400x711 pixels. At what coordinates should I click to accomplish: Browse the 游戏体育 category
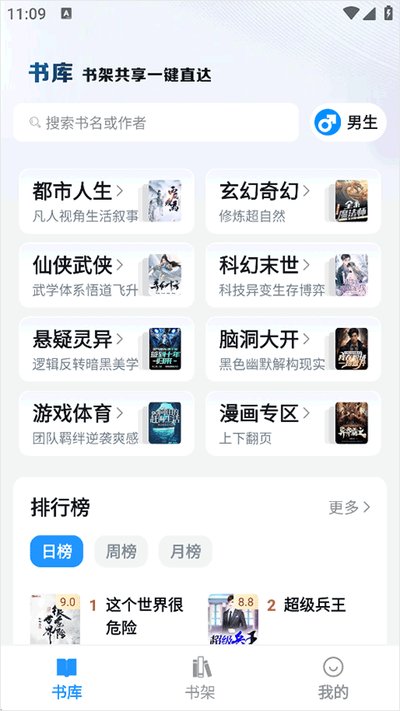click(x=107, y=423)
